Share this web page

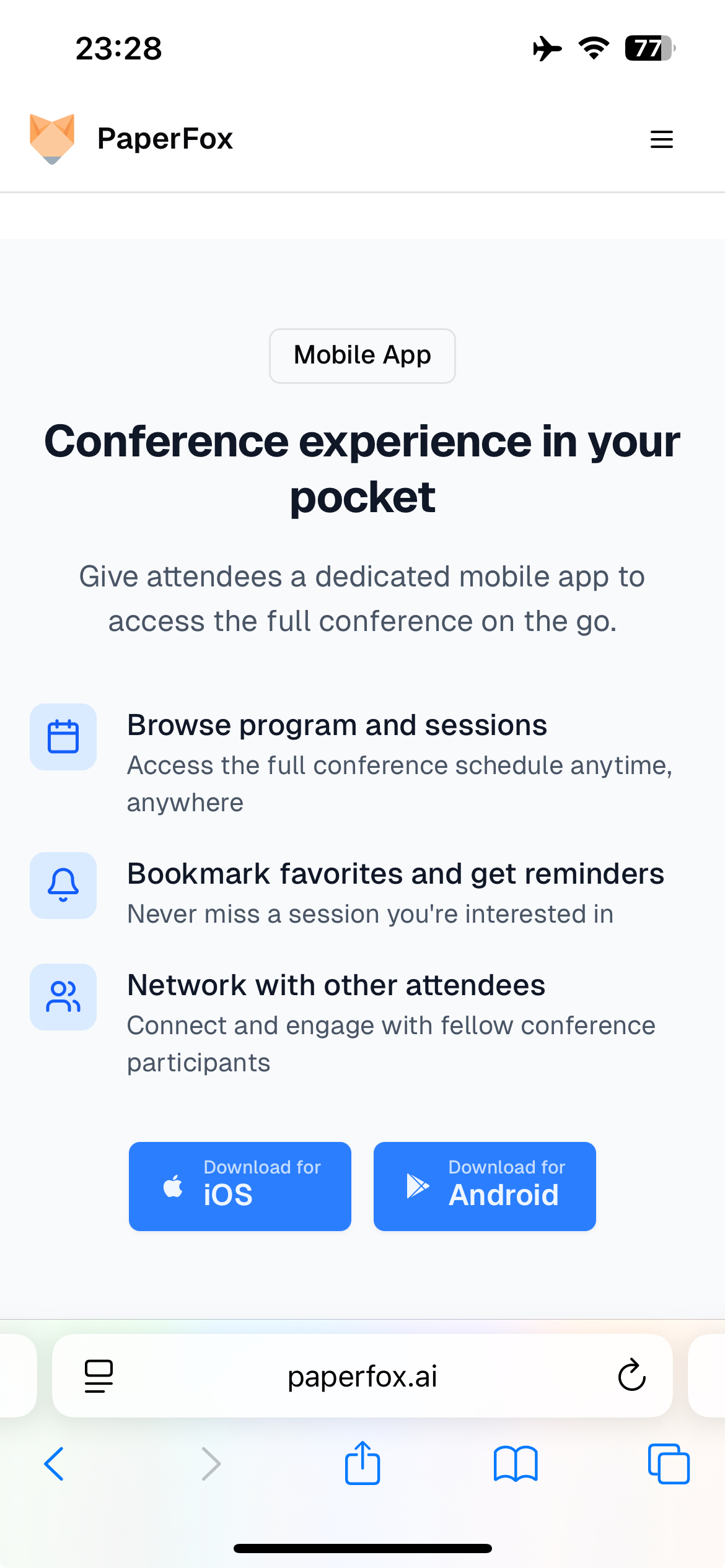click(362, 1463)
